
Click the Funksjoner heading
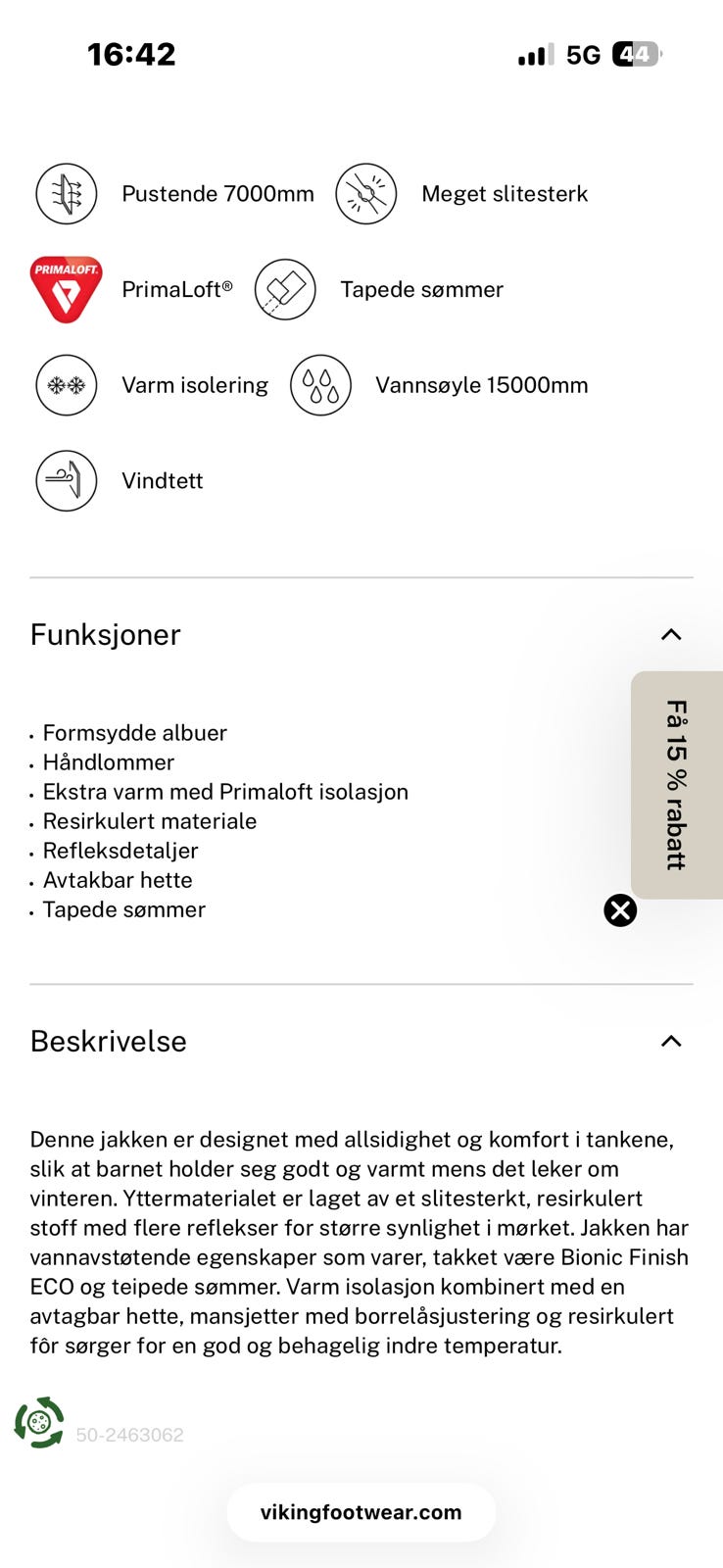click(x=105, y=635)
